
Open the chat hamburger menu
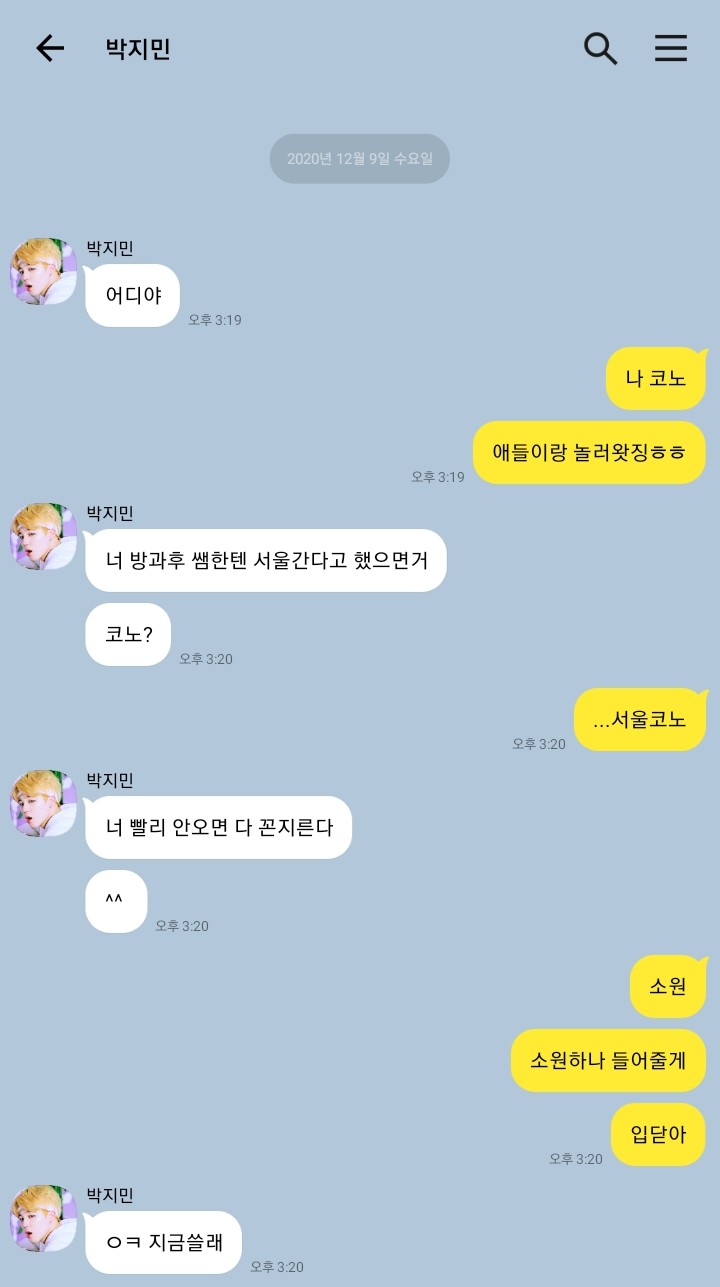click(671, 48)
